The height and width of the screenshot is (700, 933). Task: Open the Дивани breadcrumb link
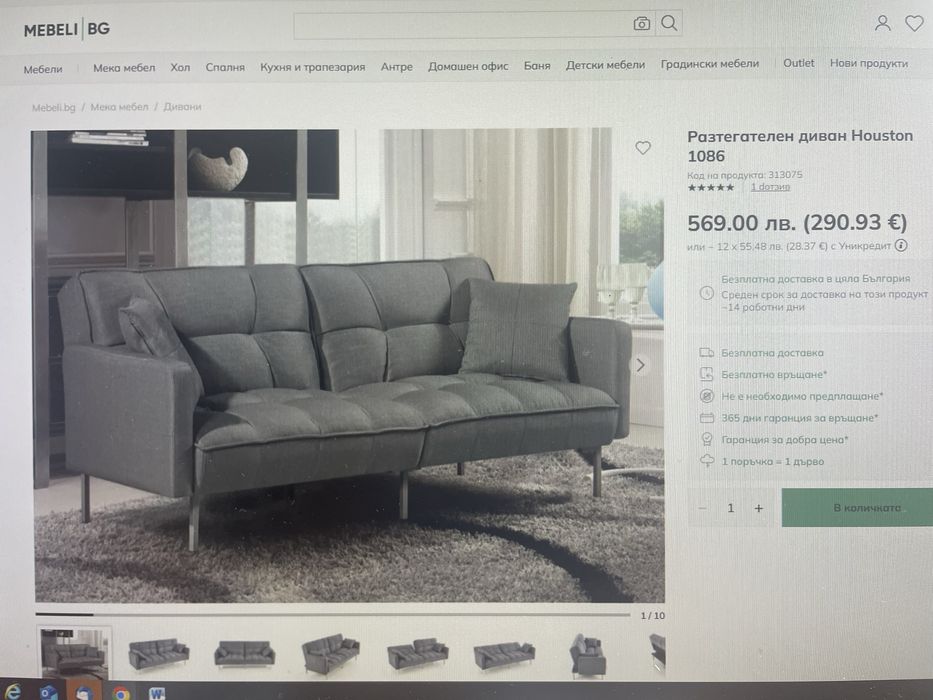[182, 107]
